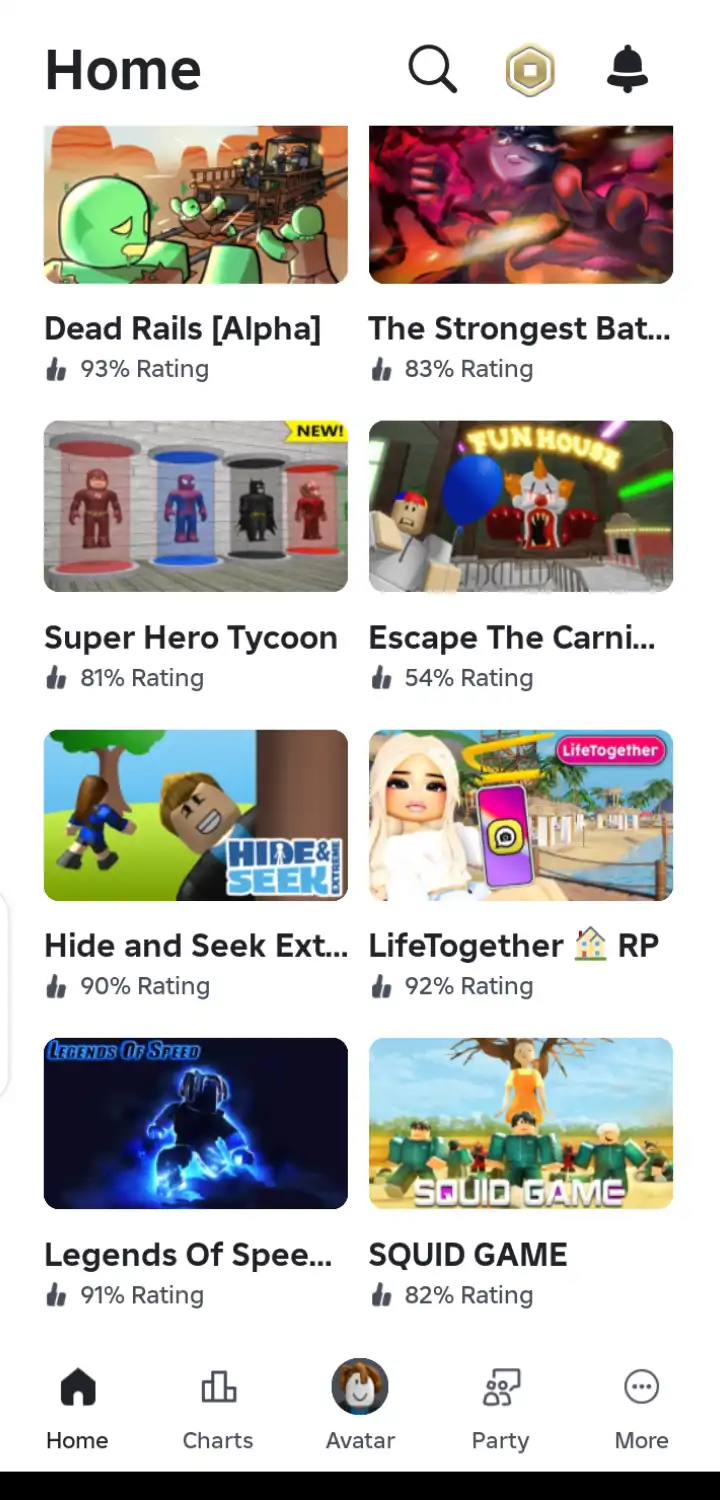
Task: Open the Robux balance icon
Action: pyautogui.click(x=530, y=72)
